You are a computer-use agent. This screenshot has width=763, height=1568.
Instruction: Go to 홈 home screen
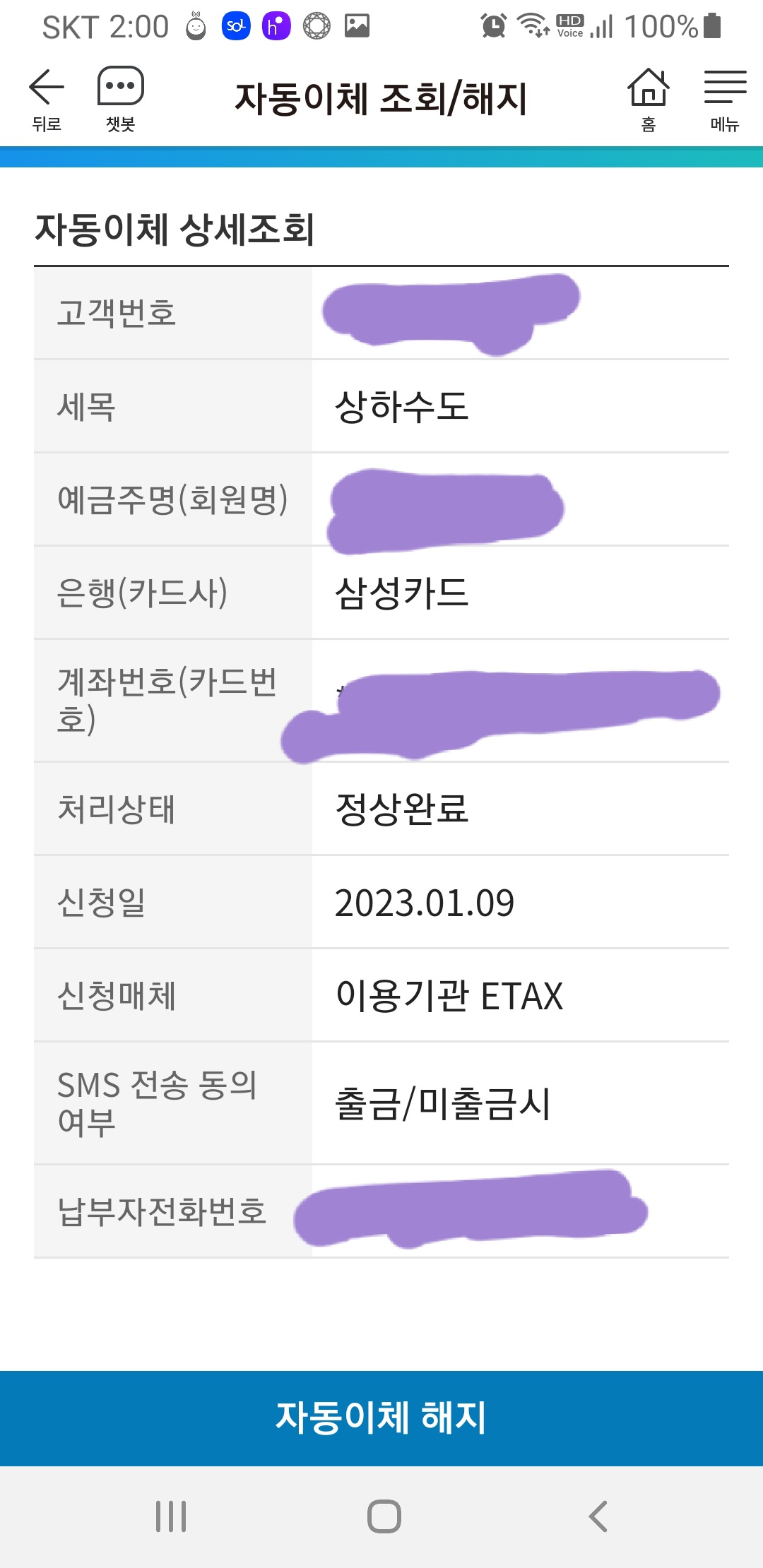pos(648,99)
